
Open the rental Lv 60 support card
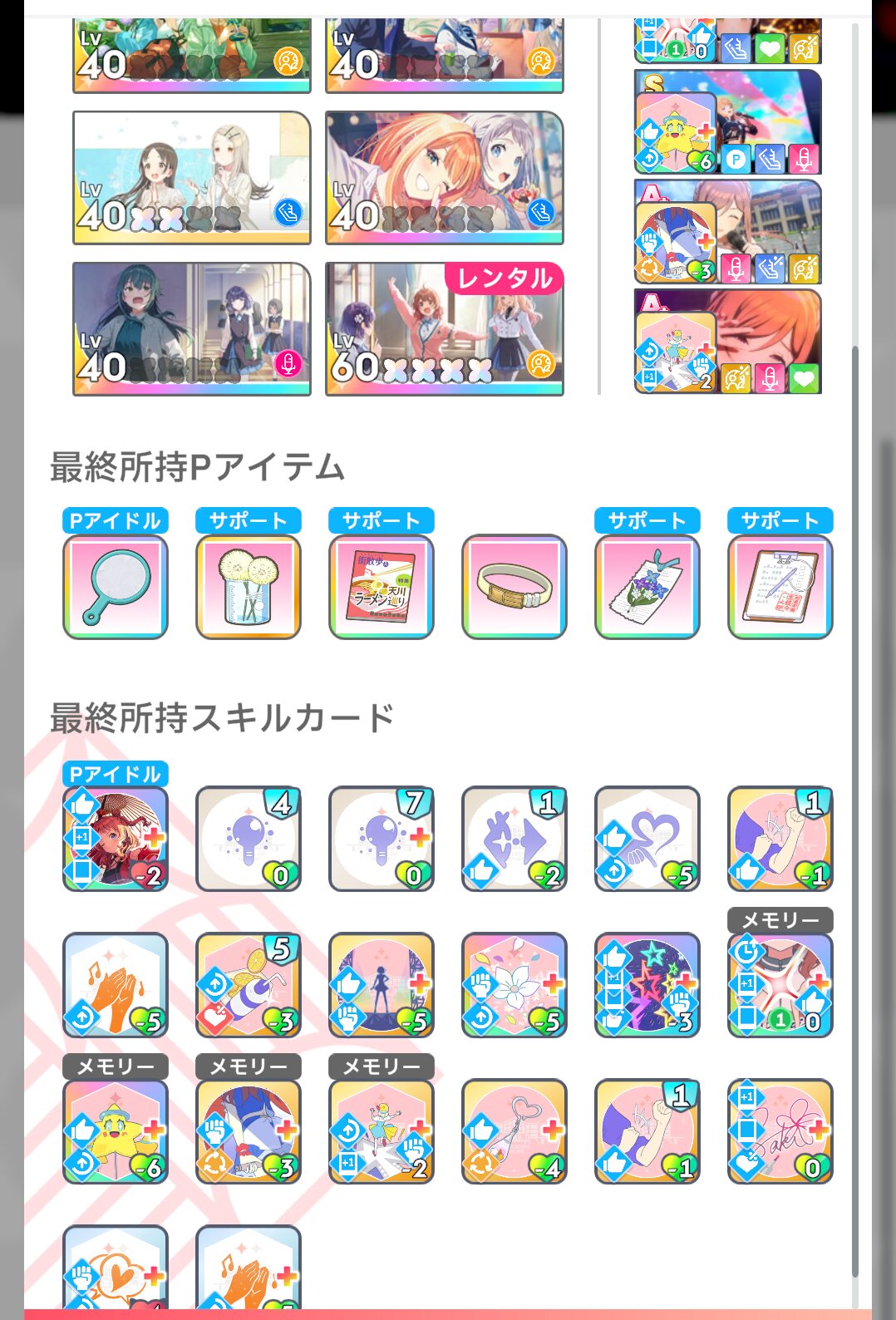point(445,328)
